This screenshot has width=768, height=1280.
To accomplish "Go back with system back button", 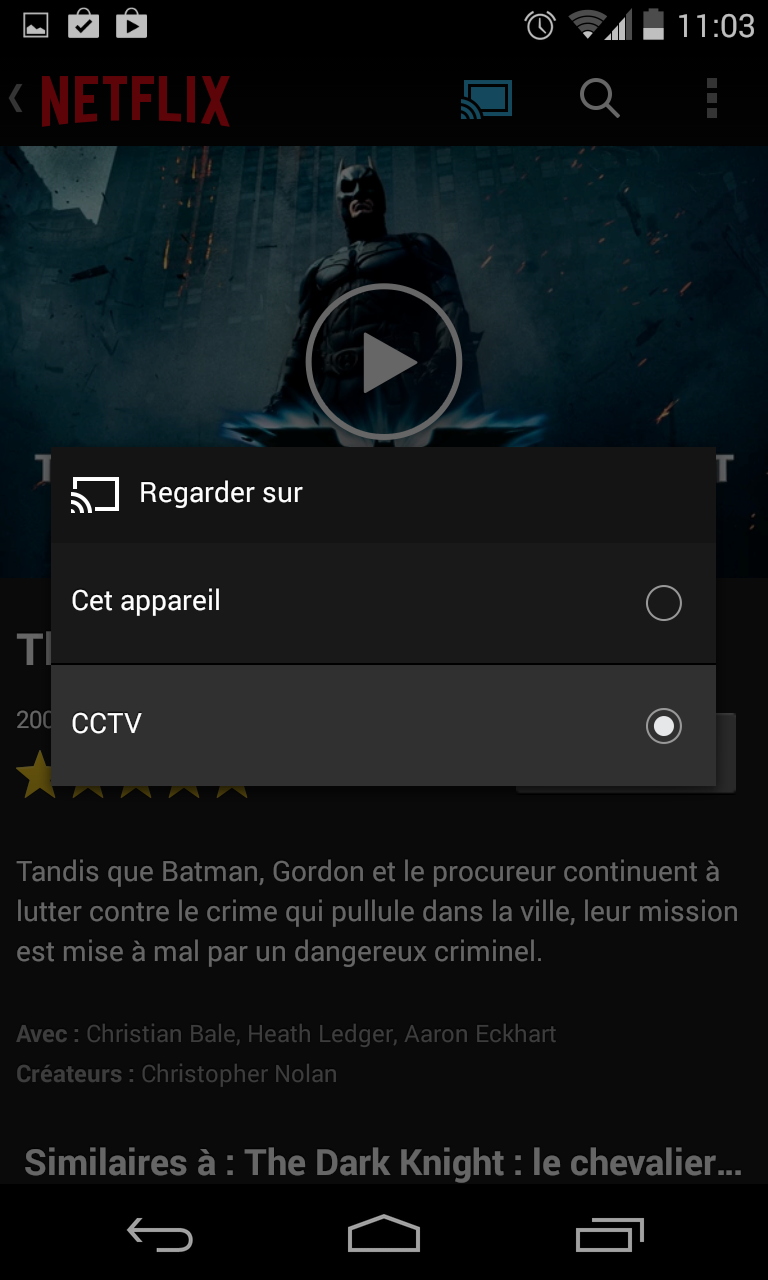I will [160, 1236].
